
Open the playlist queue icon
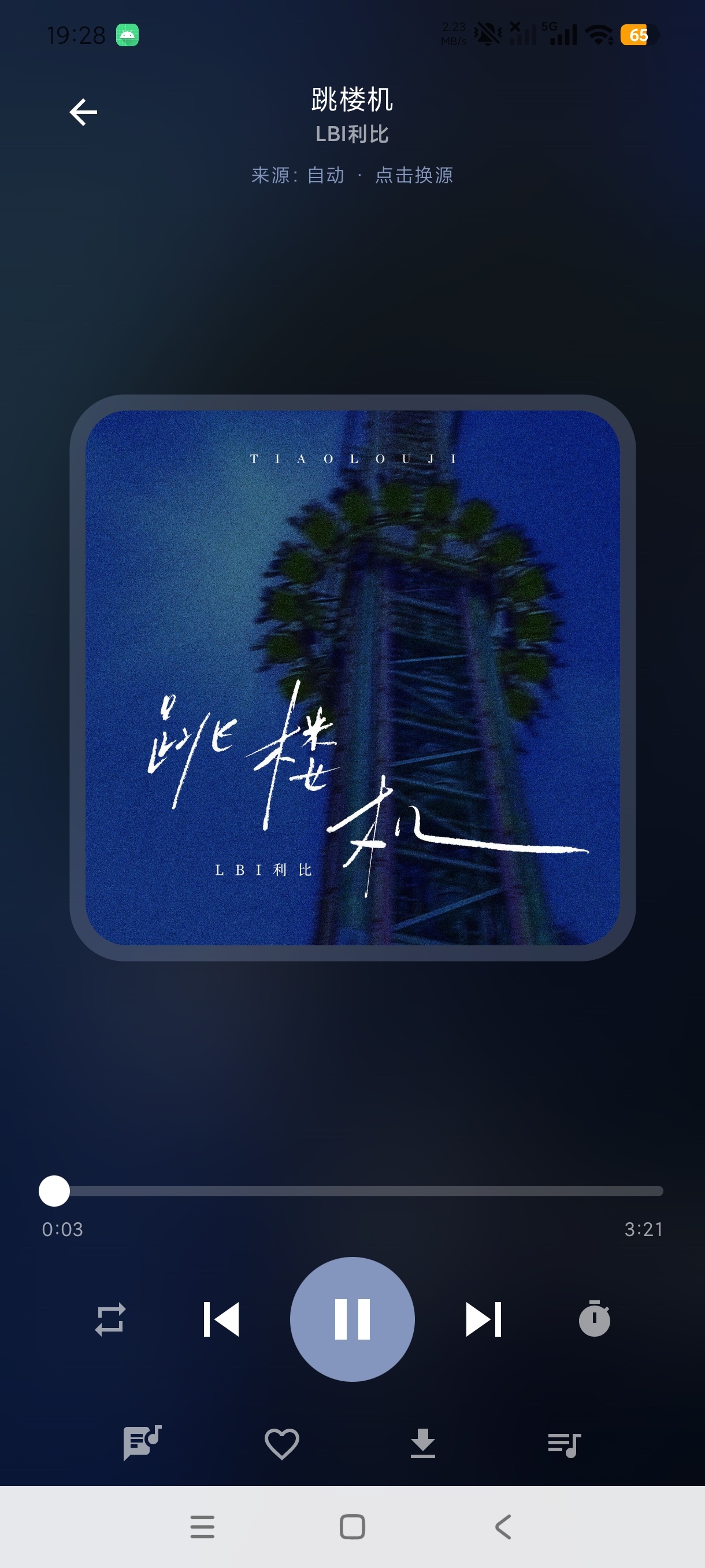[564, 1444]
